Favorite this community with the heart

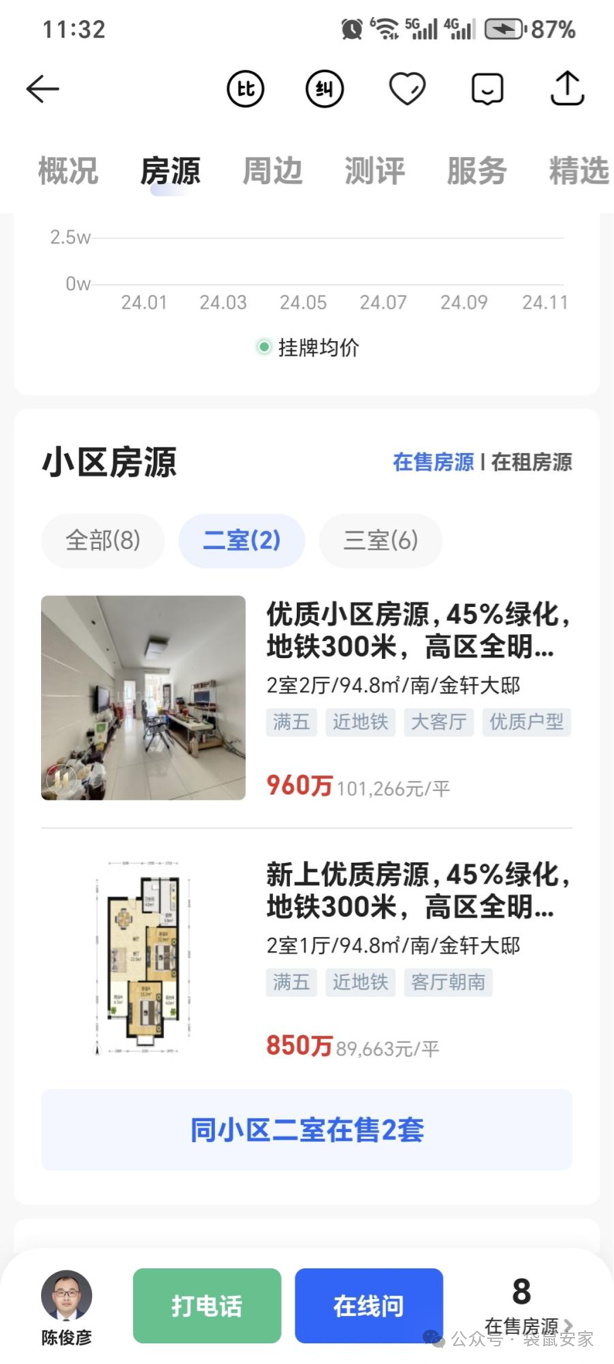tap(407, 89)
